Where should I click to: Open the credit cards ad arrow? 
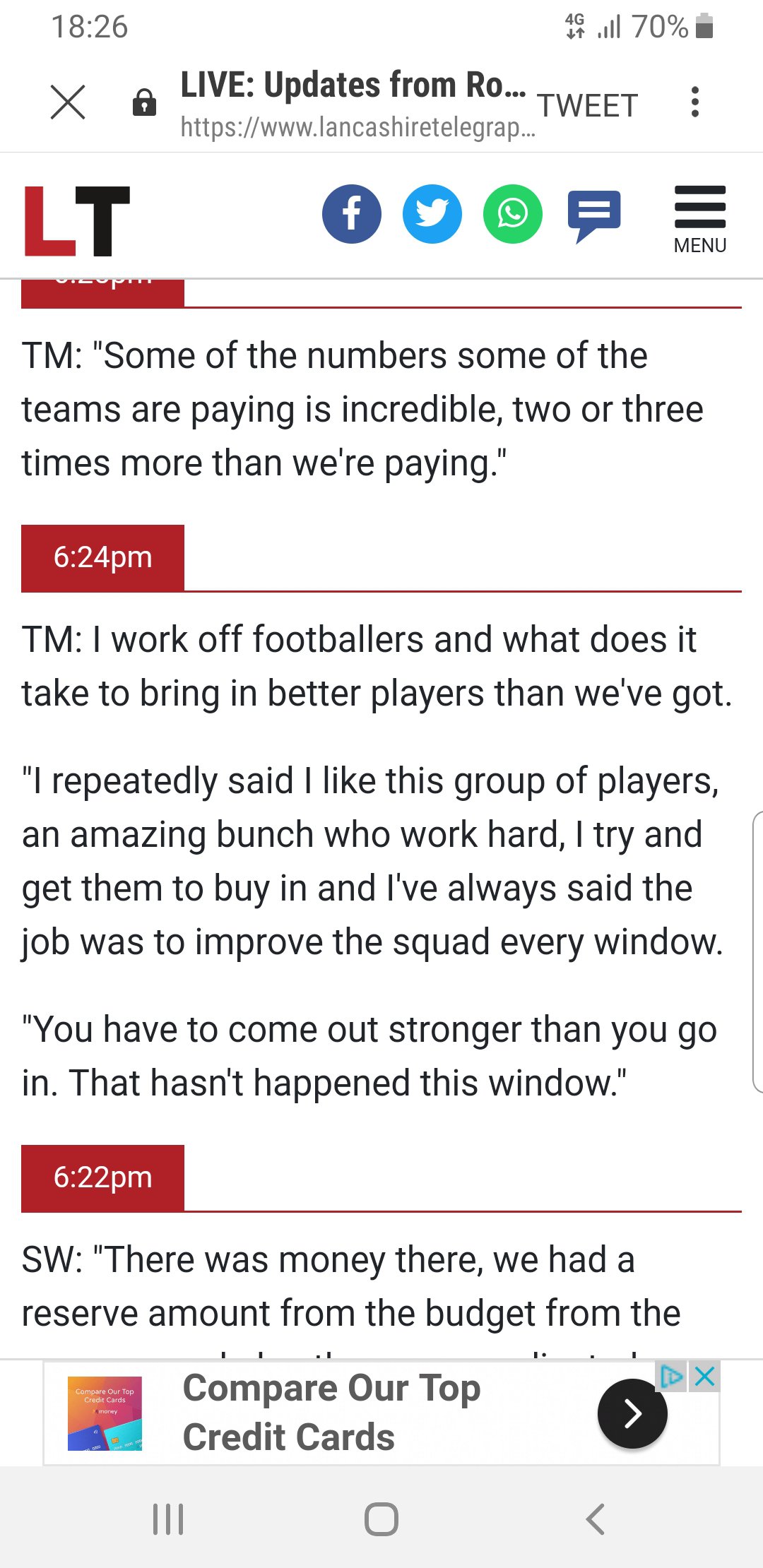click(x=632, y=1413)
